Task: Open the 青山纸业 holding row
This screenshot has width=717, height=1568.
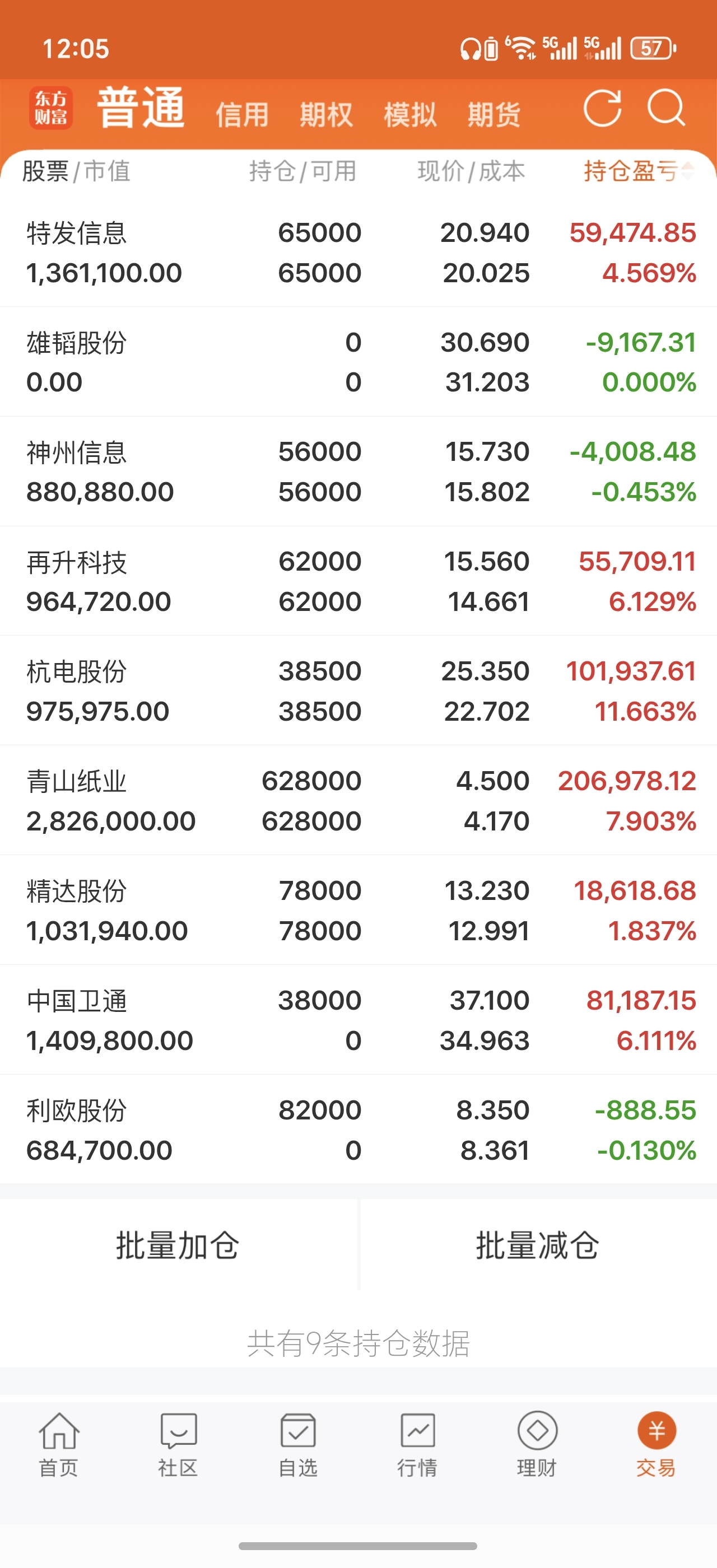Action: (x=358, y=800)
